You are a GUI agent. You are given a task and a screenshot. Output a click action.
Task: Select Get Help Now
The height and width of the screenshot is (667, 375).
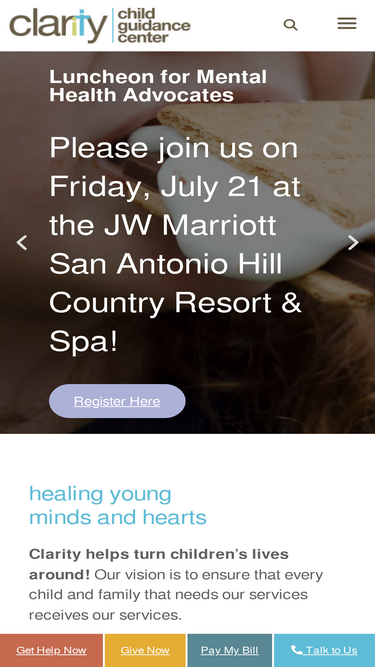tap(51, 650)
